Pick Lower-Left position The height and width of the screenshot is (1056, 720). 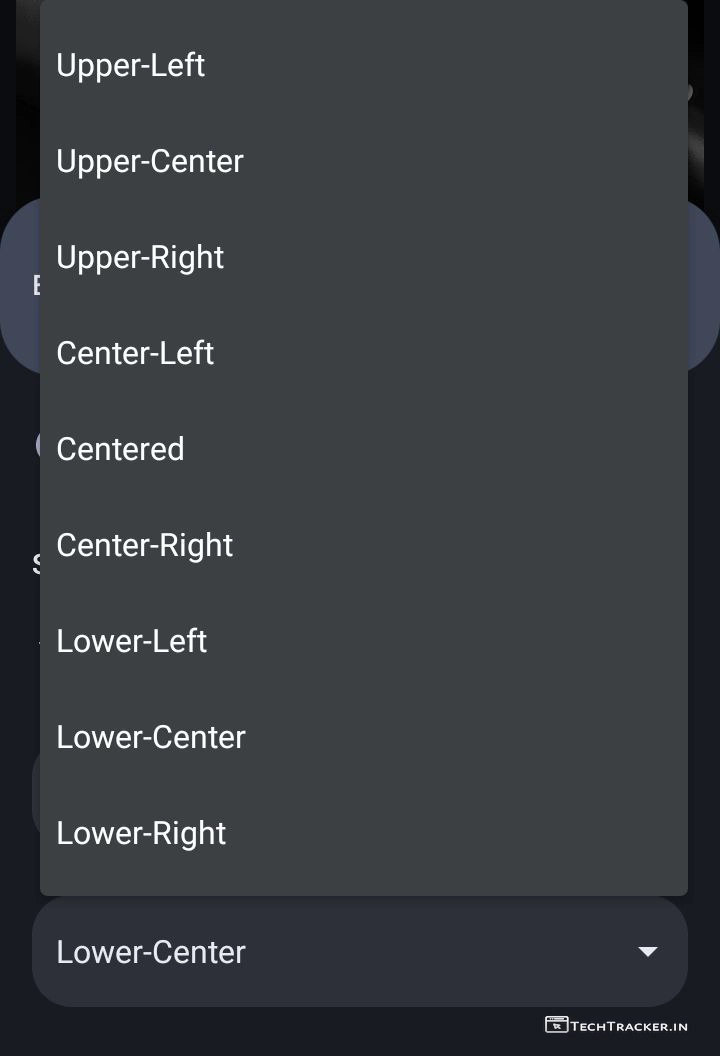point(132,641)
